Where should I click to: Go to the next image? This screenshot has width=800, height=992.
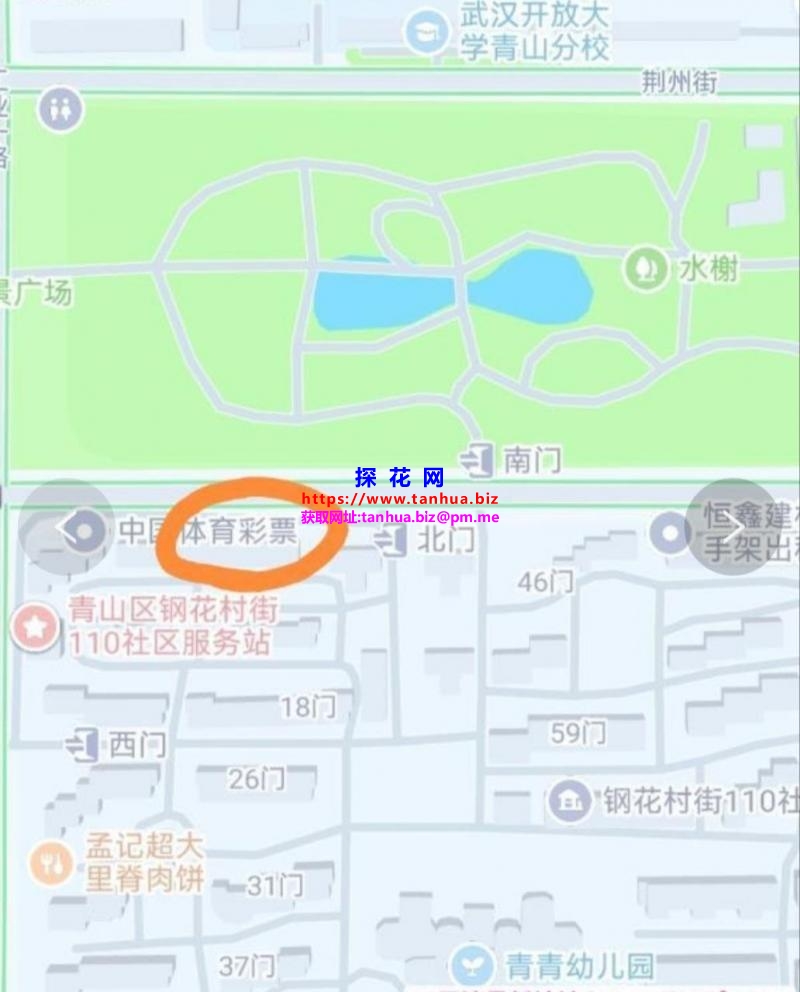pyautogui.click(x=735, y=527)
